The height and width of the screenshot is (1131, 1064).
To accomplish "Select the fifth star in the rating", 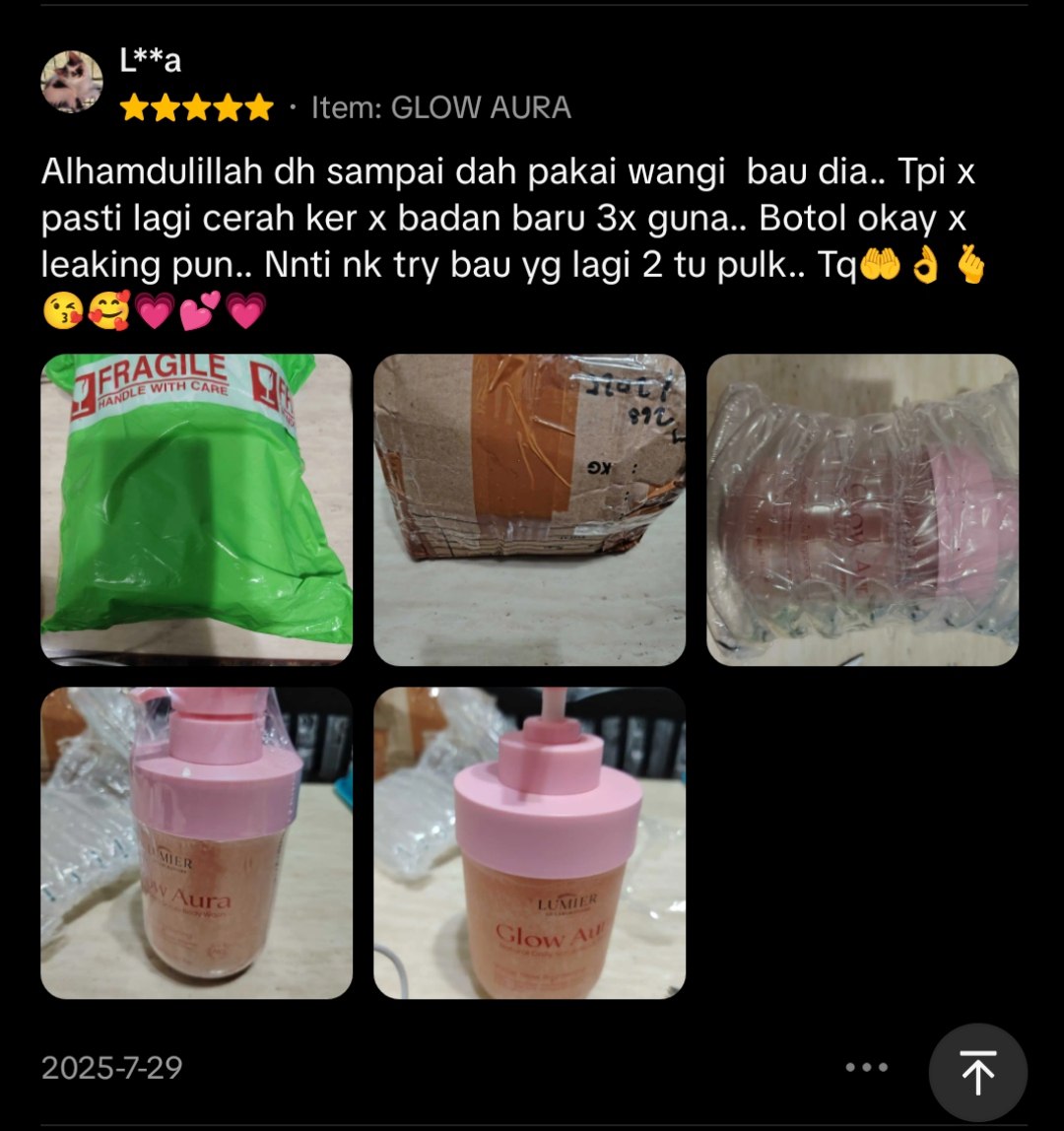I will point(259,108).
